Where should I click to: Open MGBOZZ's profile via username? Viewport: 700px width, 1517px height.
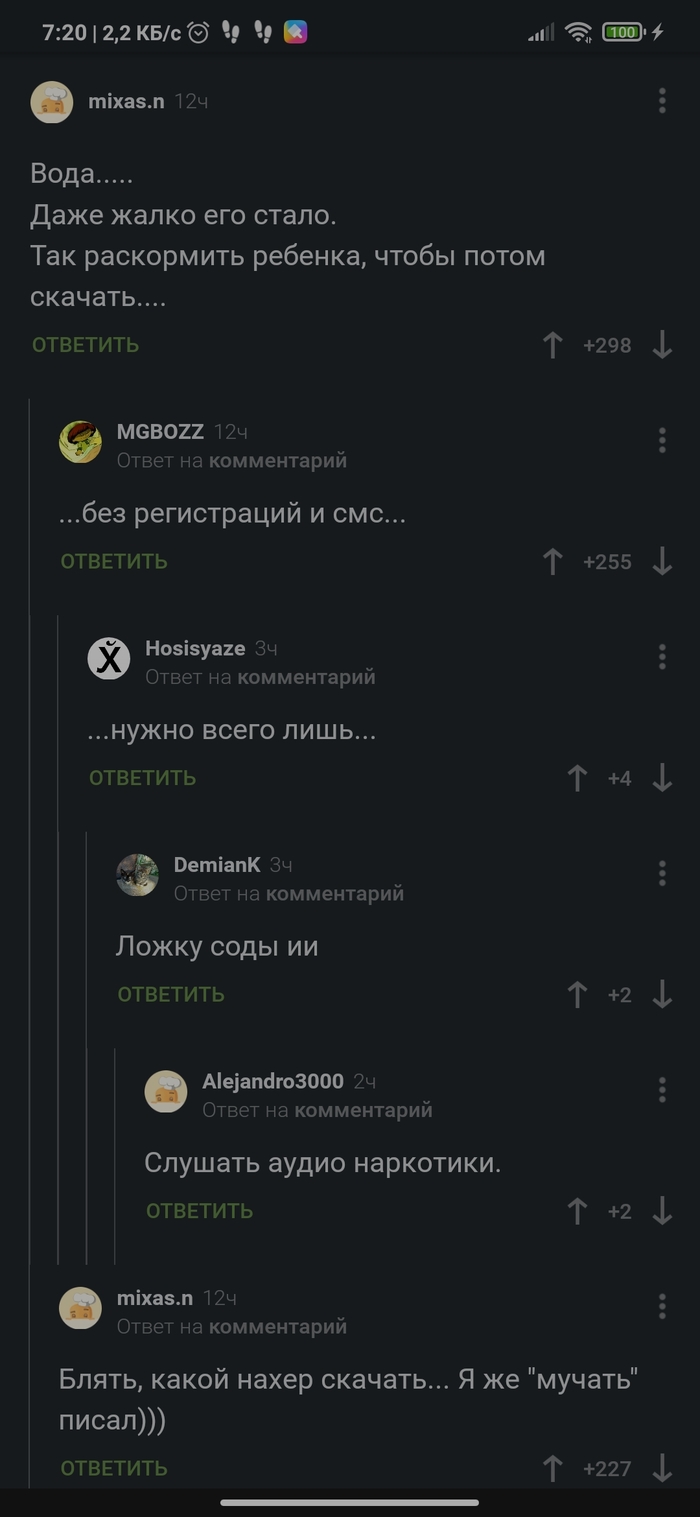[160, 432]
